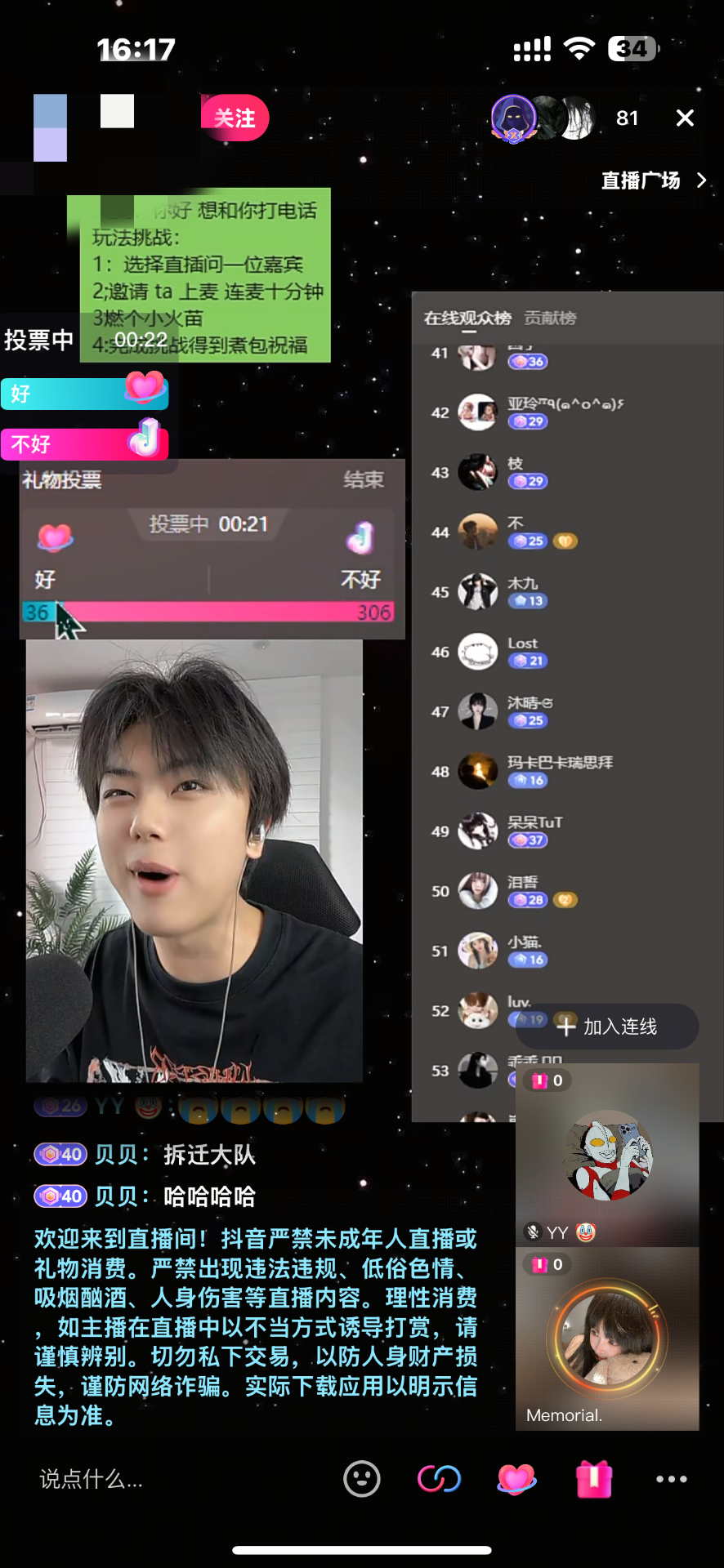The height and width of the screenshot is (1568, 724).
Task: Open the more options menu
Action: (x=671, y=1479)
